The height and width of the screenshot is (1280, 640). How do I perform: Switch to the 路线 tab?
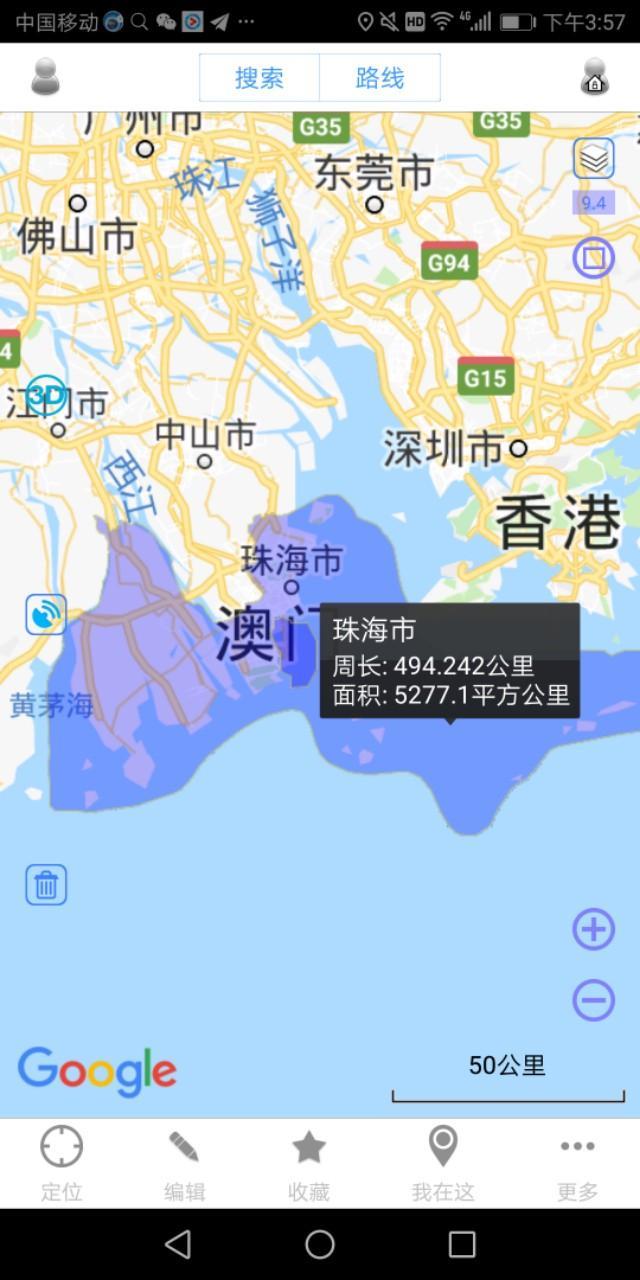pos(380,78)
